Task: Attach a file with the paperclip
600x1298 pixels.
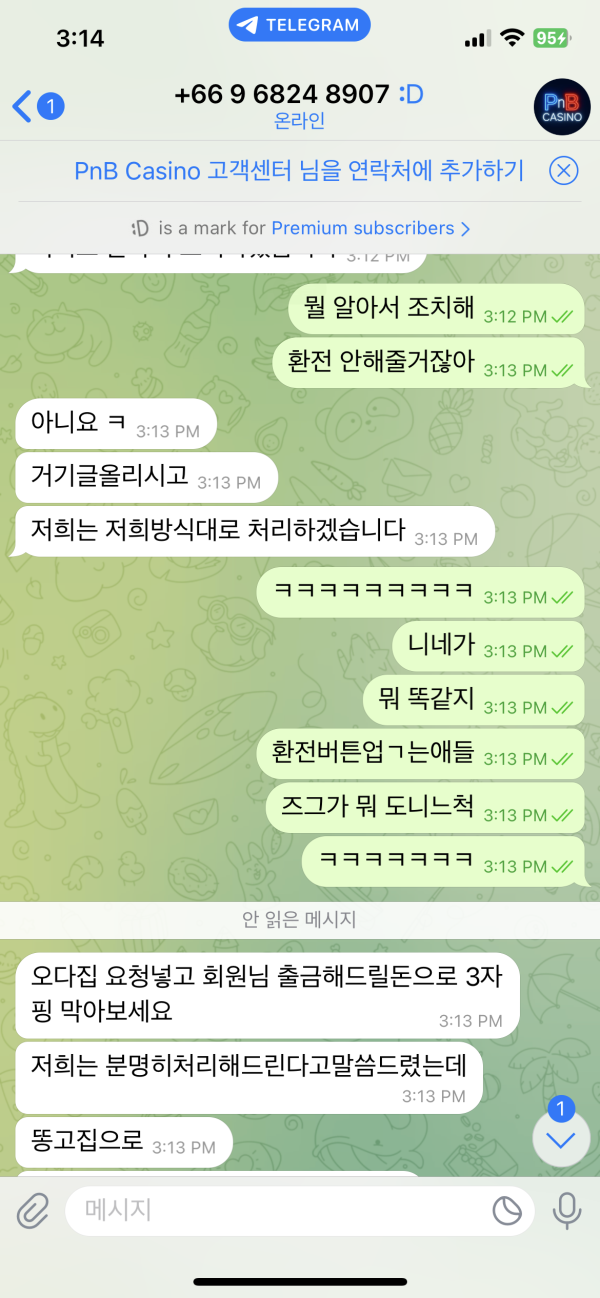Action: coord(33,1211)
